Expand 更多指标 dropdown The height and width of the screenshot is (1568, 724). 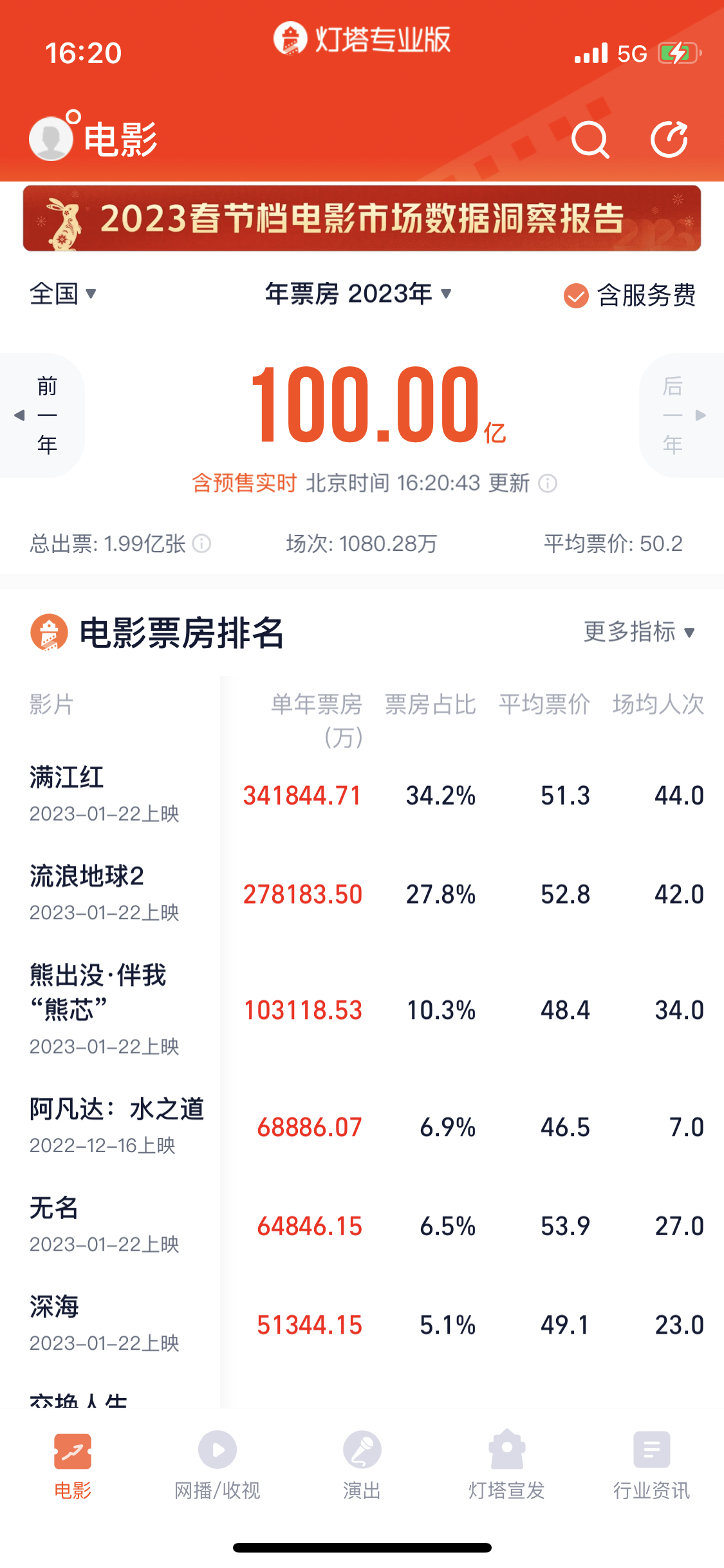click(x=639, y=632)
